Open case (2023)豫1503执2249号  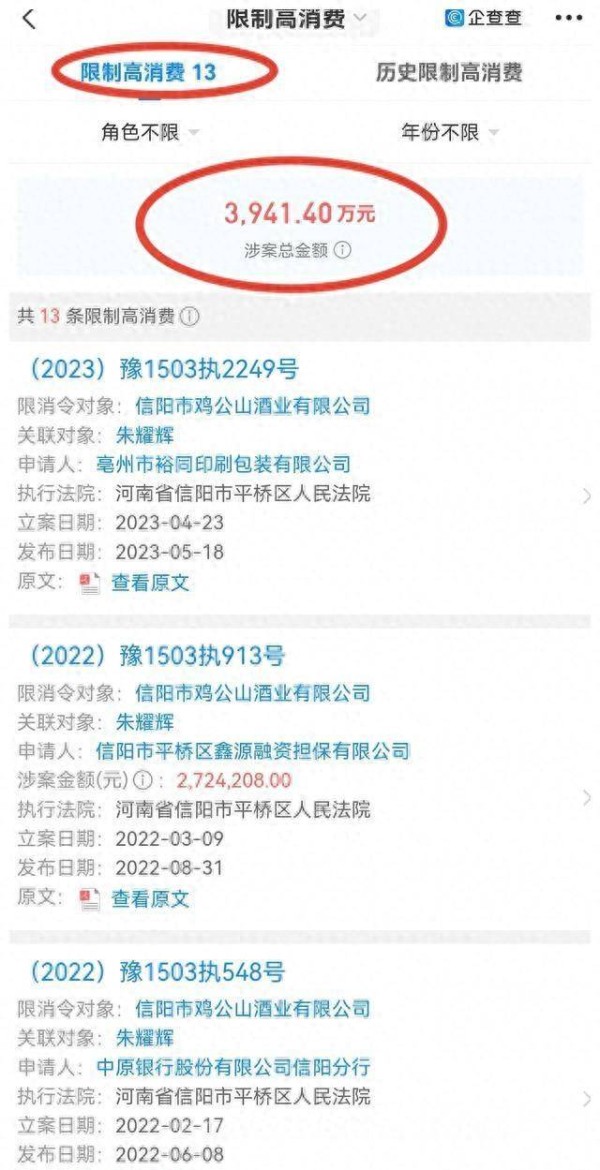click(163, 369)
